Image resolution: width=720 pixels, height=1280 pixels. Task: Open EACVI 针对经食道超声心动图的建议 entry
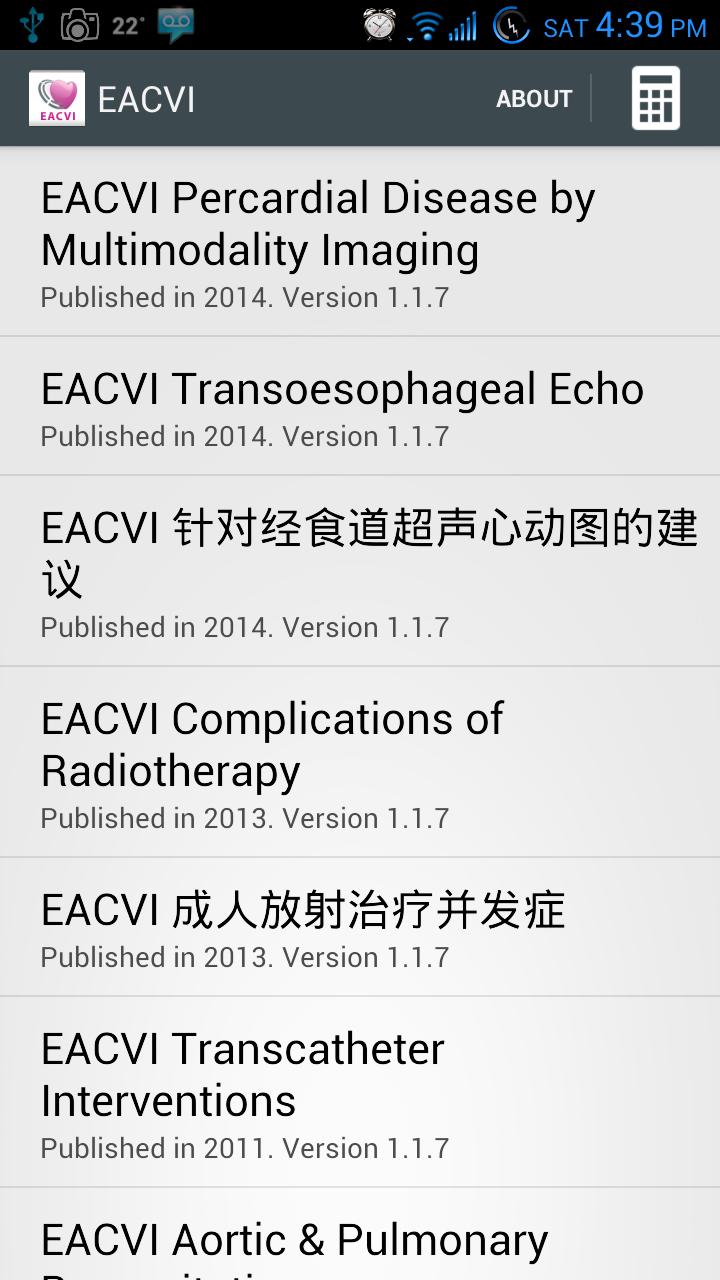(360, 571)
